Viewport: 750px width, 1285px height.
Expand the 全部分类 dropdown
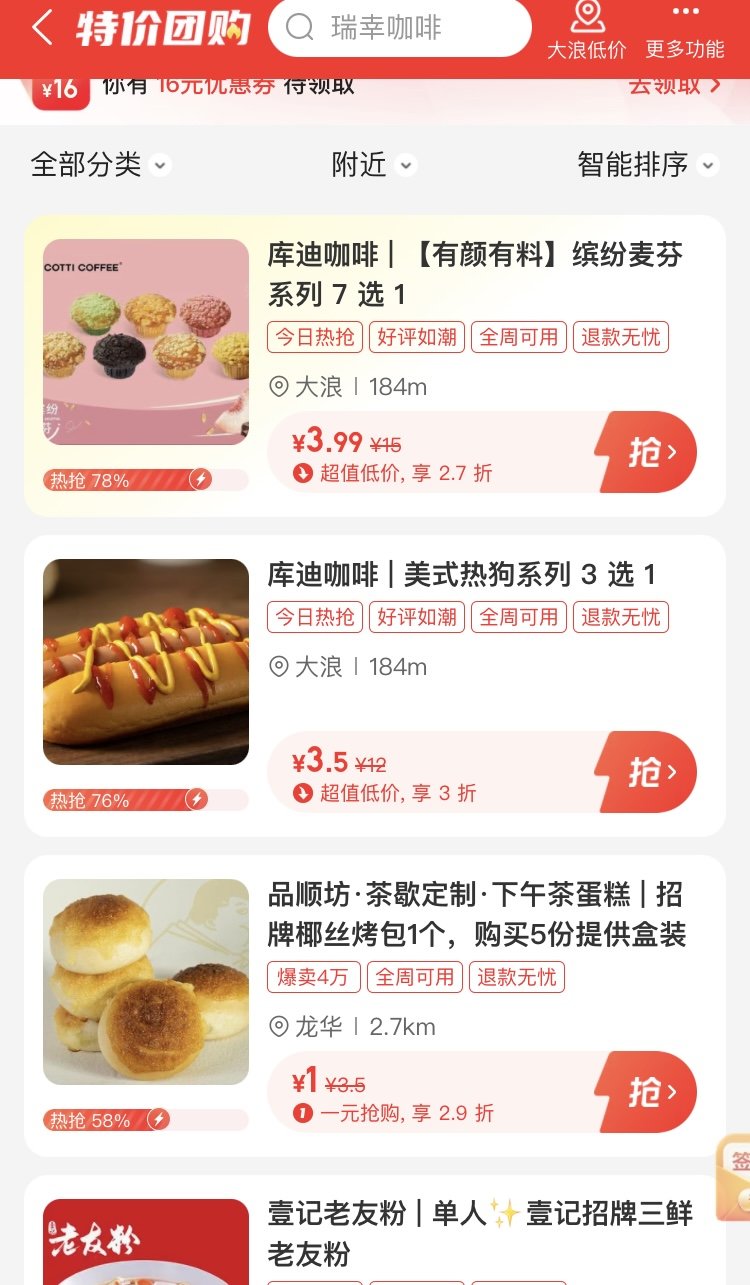coord(101,165)
